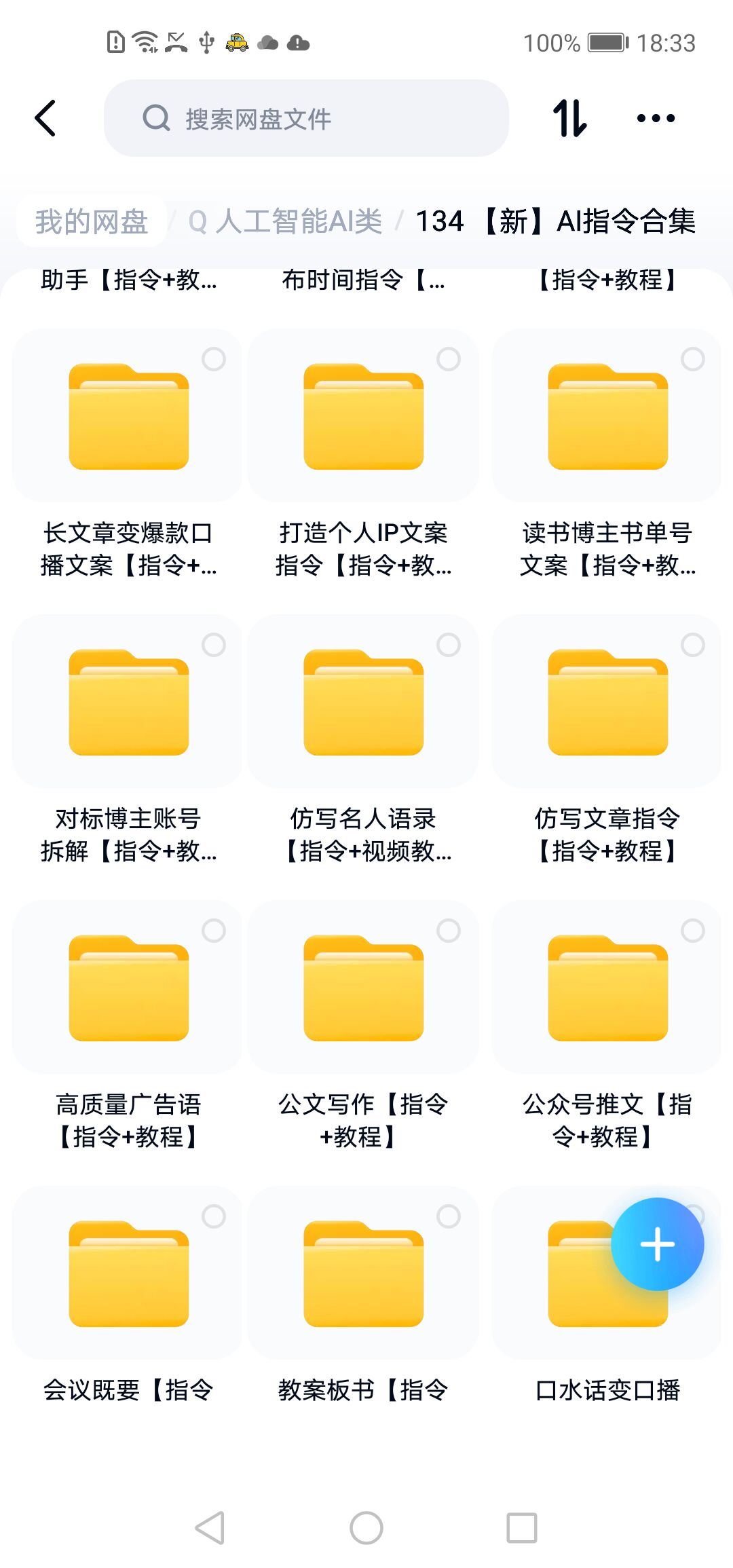Open the 打造个人IP文案指令 folder

click(x=363, y=417)
